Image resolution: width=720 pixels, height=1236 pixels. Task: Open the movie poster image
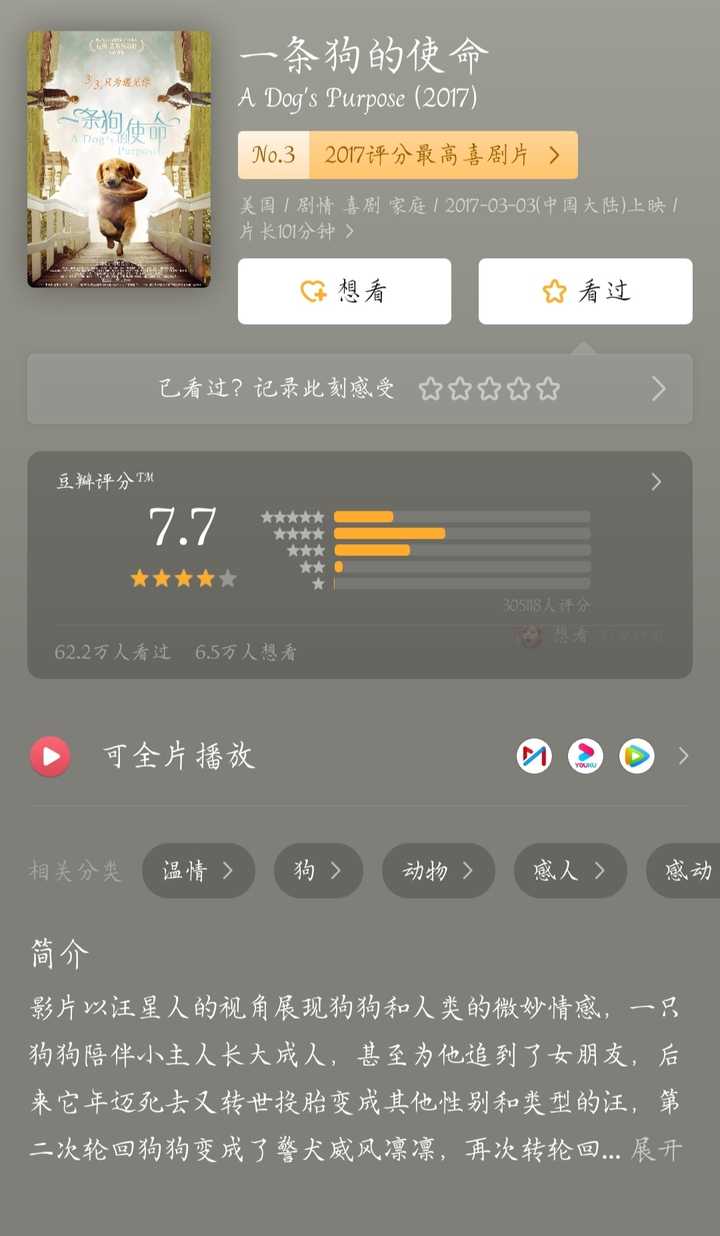pos(119,159)
